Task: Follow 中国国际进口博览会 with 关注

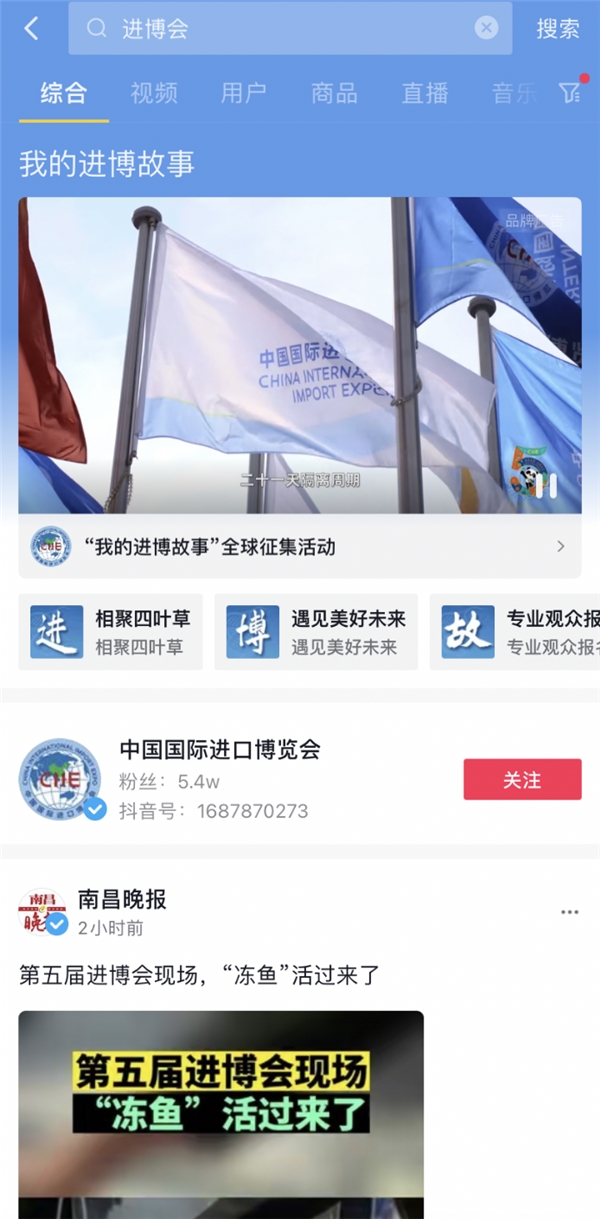Action: pyautogui.click(x=522, y=780)
